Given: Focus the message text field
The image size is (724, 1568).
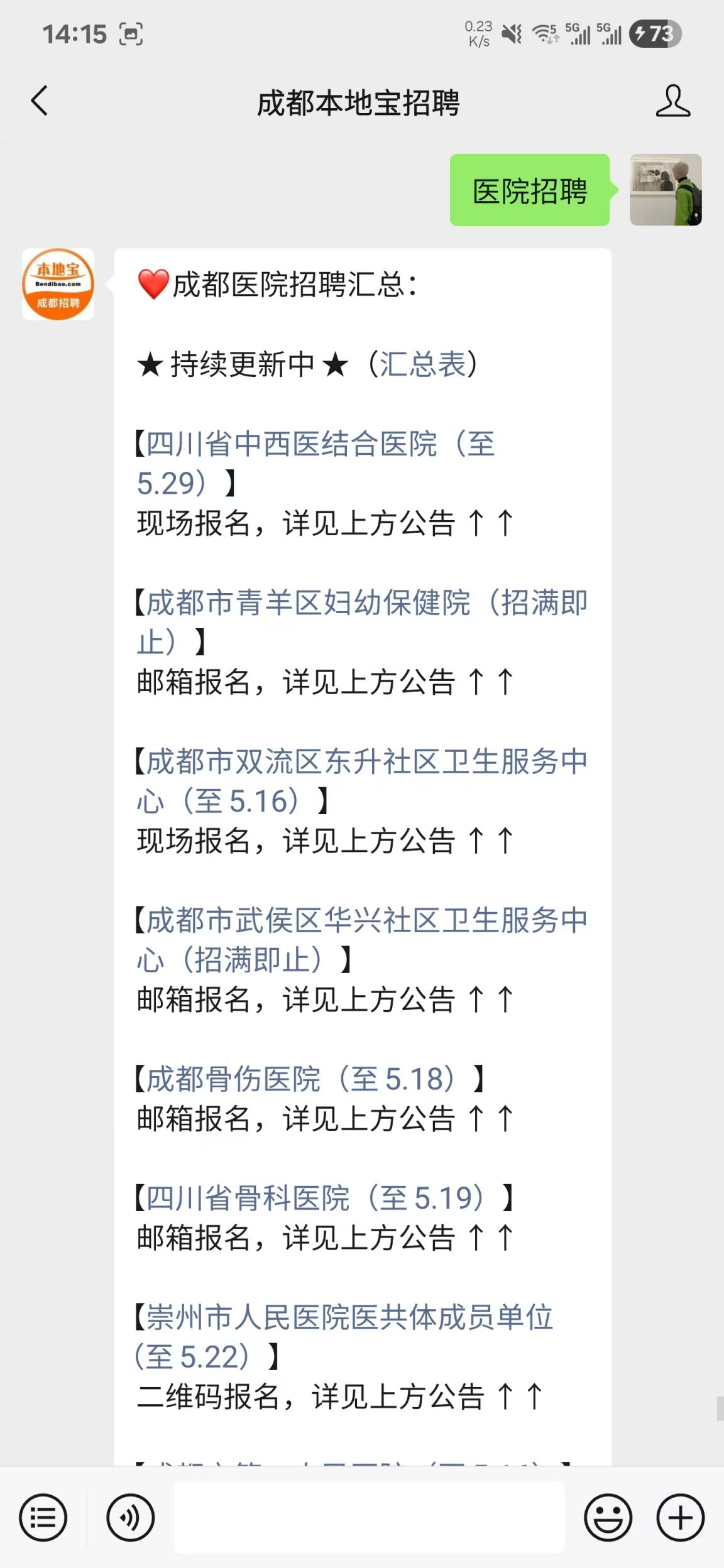Looking at the screenshot, I should 369,1518.
